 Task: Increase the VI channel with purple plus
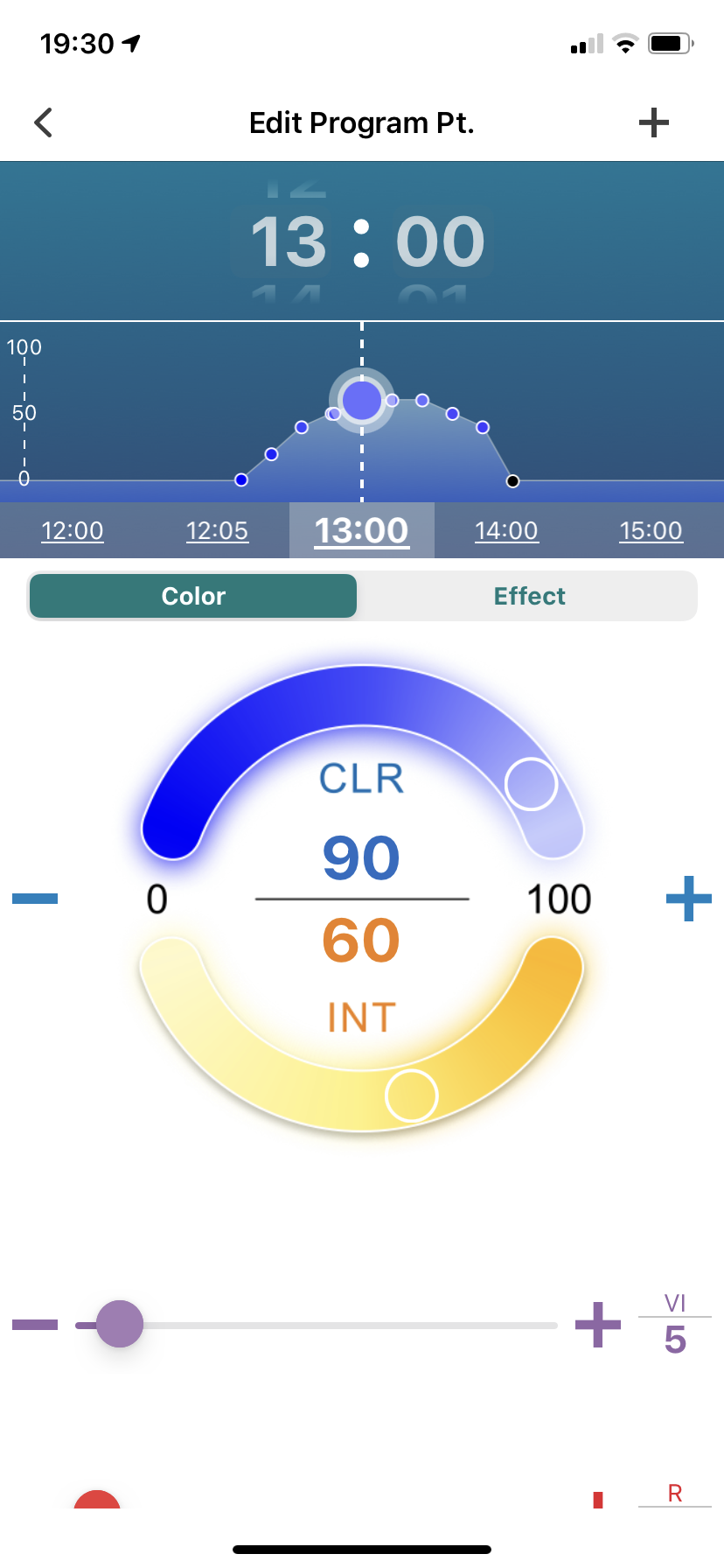tap(598, 1325)
